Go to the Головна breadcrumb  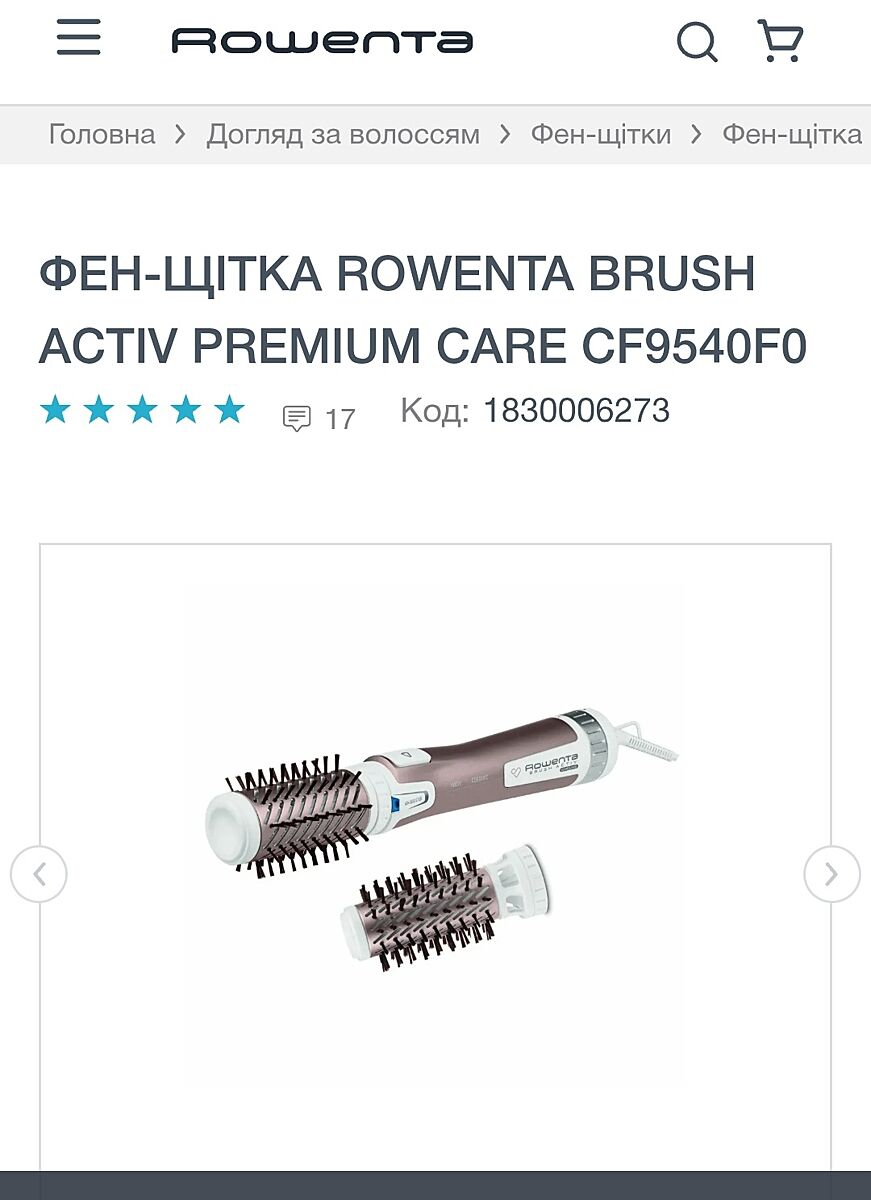coord(102,134)
